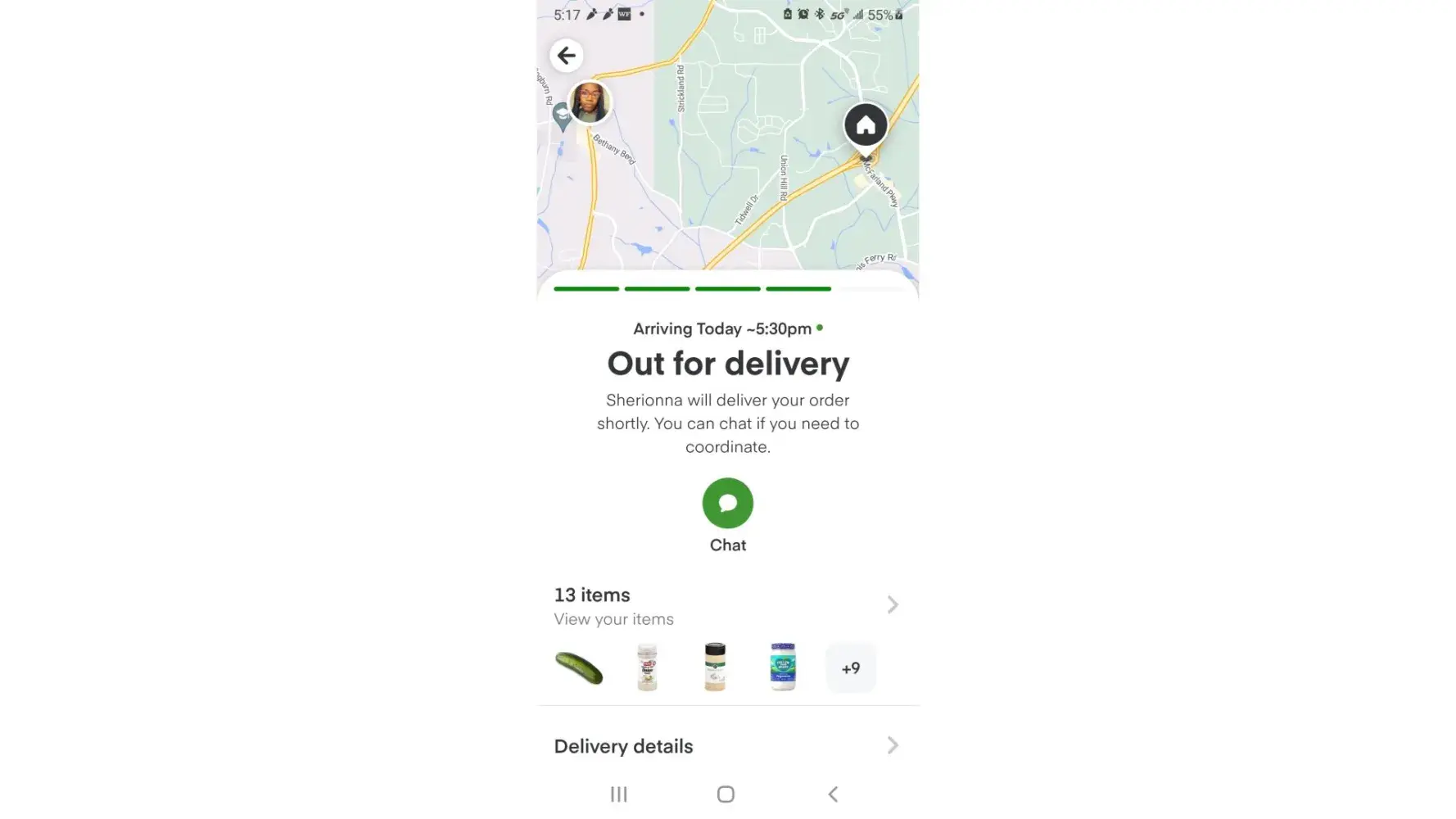This screenshot has height=819, width=1456.
Task: Tap the system home button
Action: [x=726, y=794]
